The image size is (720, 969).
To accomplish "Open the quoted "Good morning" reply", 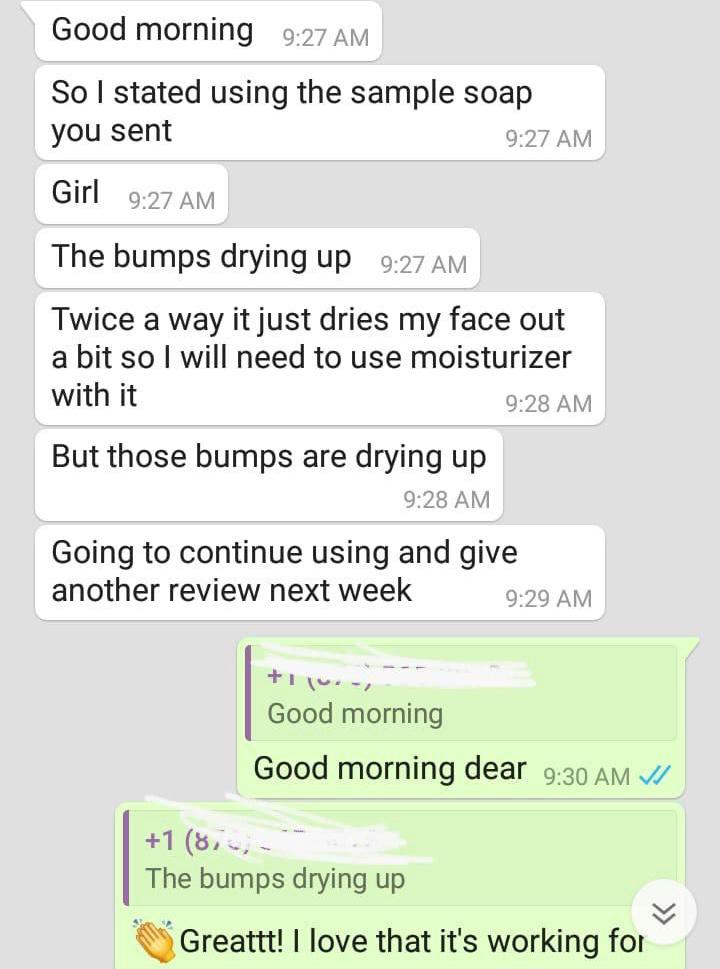I will [x=460, y=695].
